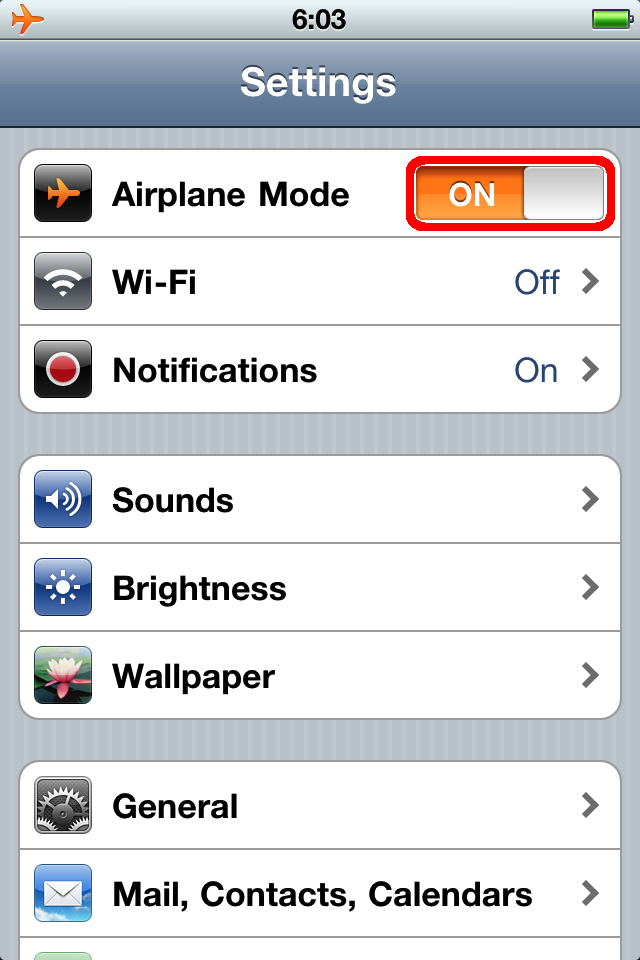Open General settings
The image size is (640, 960).
click(320, 806)
